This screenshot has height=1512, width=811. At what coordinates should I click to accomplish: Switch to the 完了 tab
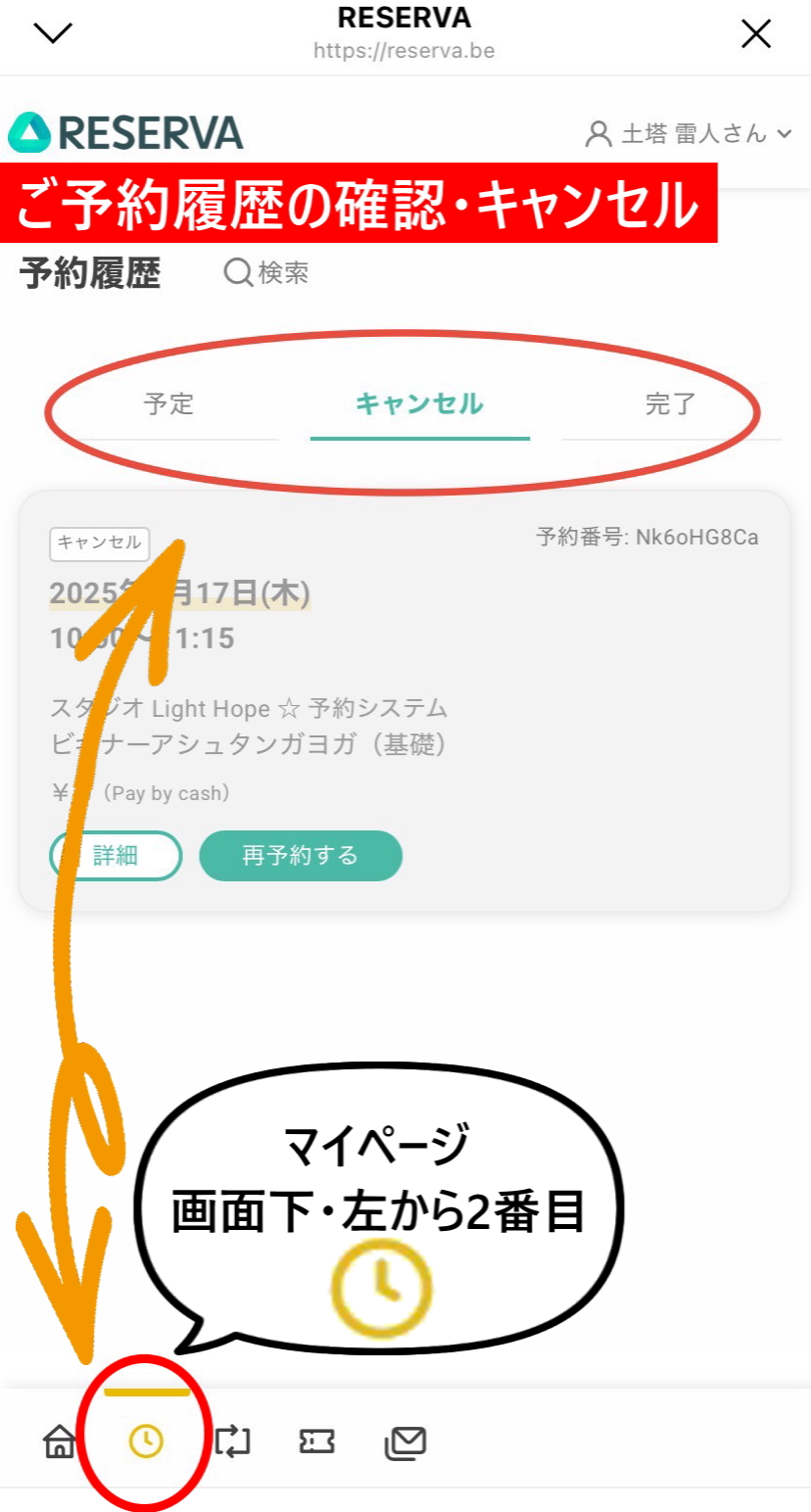(x=670, y=403)
